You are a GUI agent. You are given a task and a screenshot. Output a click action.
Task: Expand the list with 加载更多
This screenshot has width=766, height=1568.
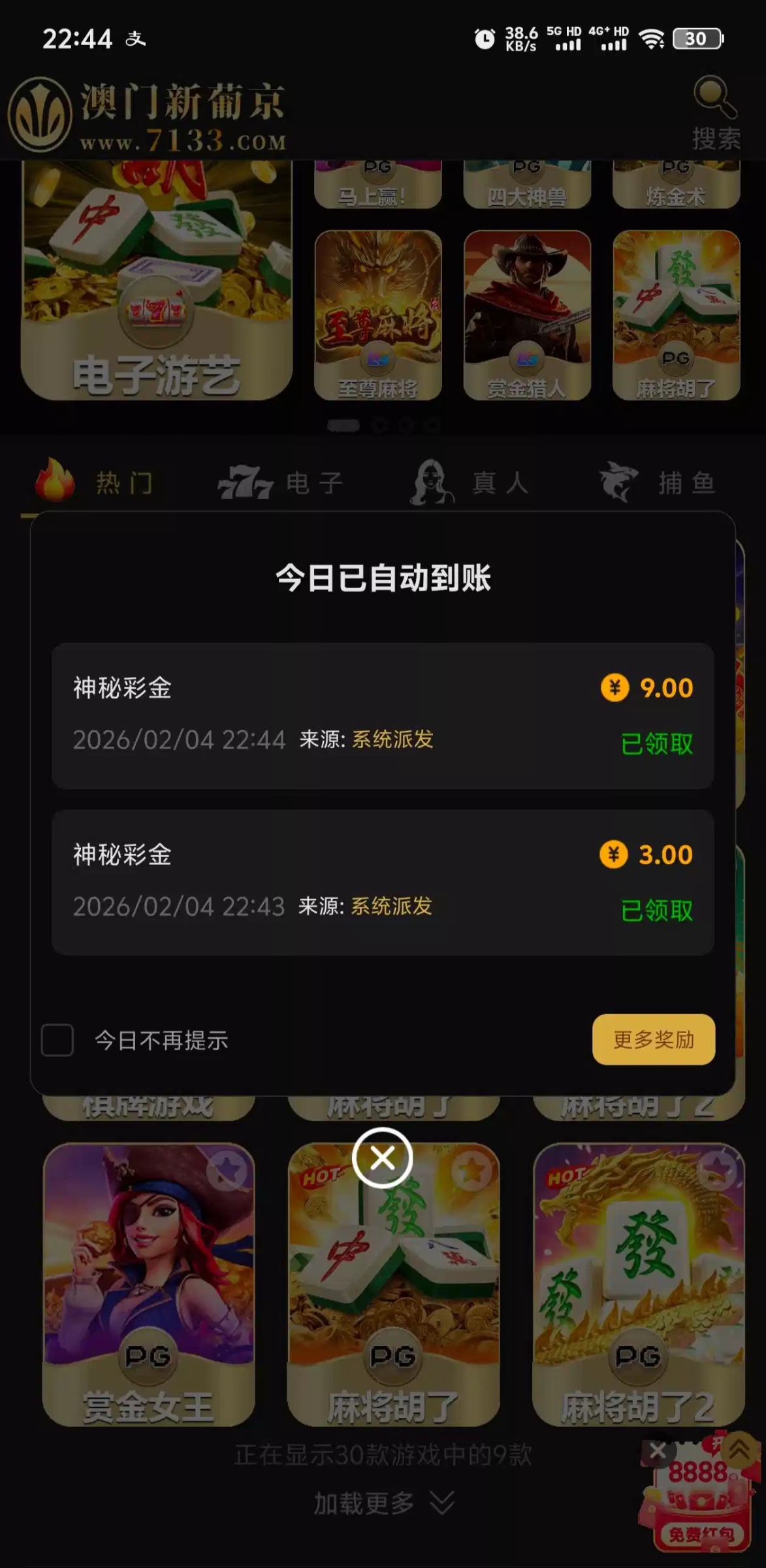click(382, 1503)
